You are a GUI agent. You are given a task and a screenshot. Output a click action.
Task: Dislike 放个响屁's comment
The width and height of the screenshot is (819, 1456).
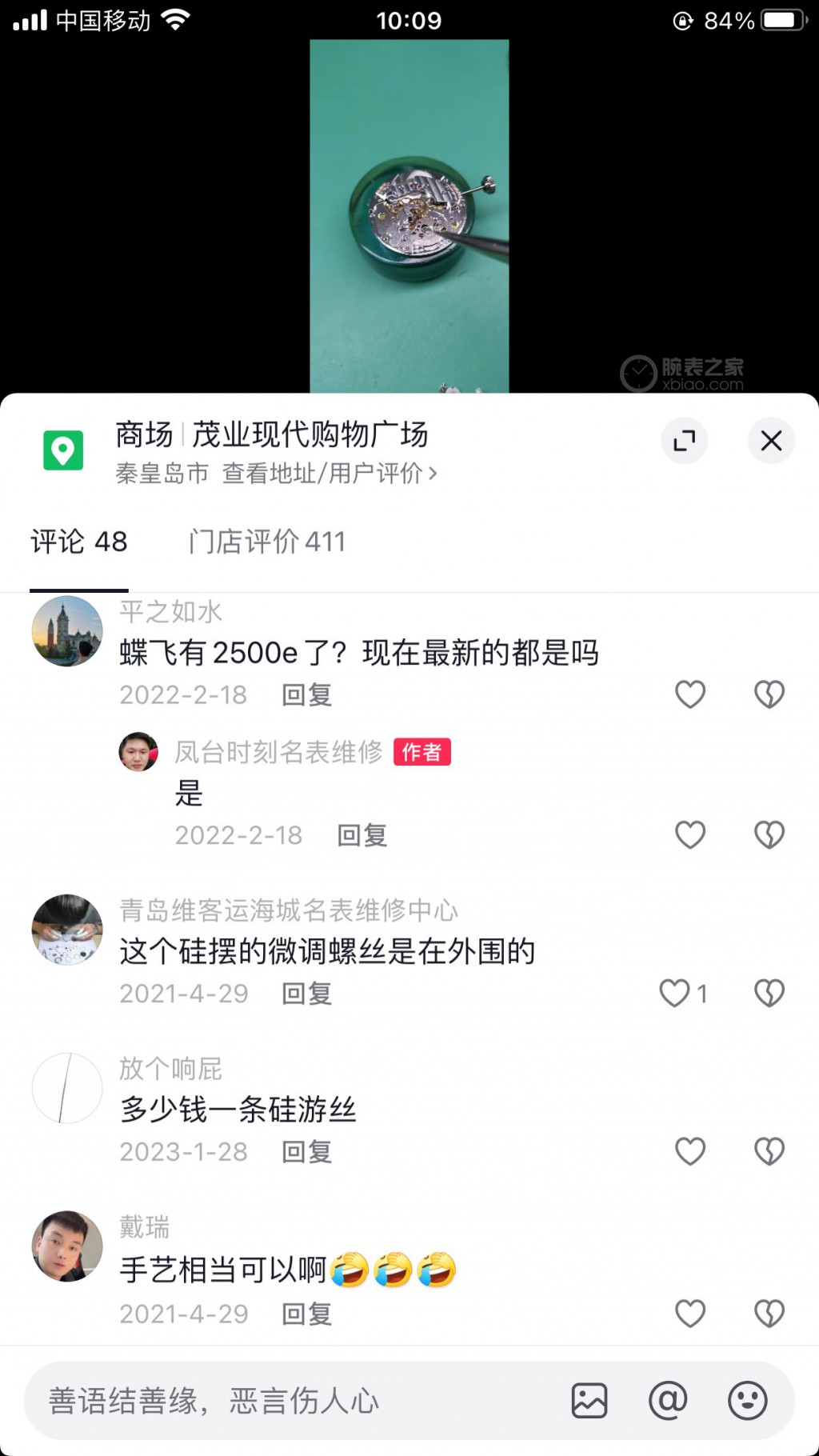pos(769,1151)
